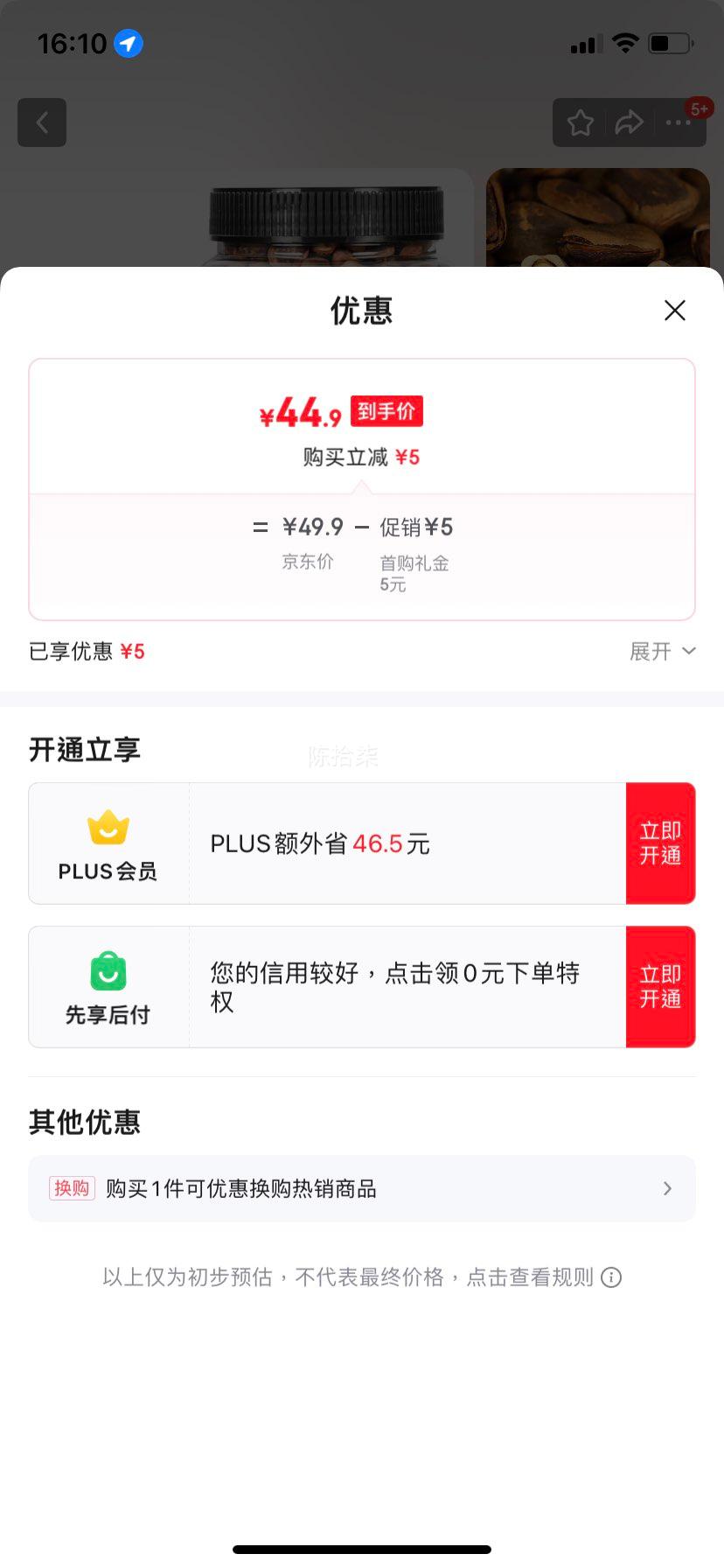The width and height of the screenshot is (724, 1568).
Task: Tap the back arrow at top left
Action: pyautogui.click(x=42, y=122)
